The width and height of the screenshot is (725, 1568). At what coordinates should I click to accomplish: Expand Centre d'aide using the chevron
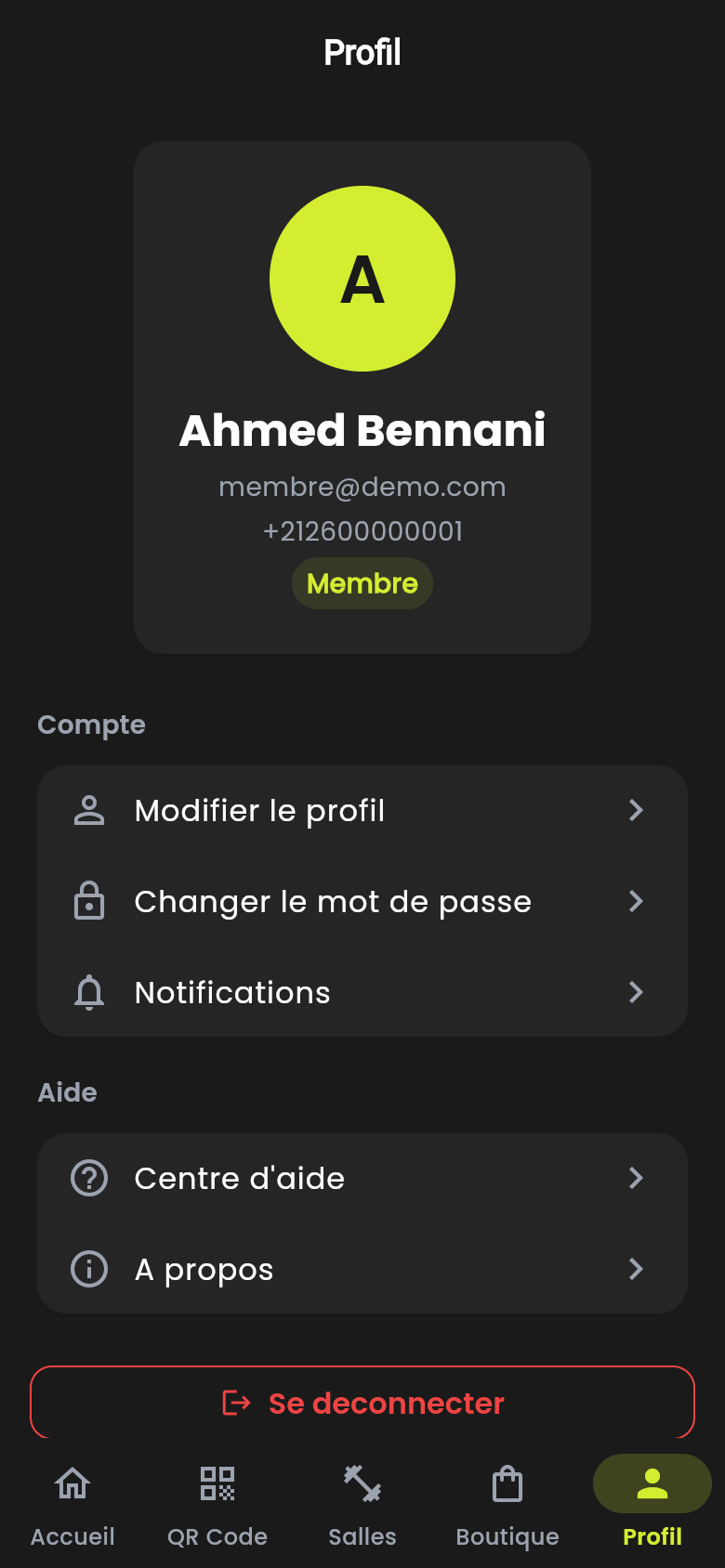(x=636, y=1178)
